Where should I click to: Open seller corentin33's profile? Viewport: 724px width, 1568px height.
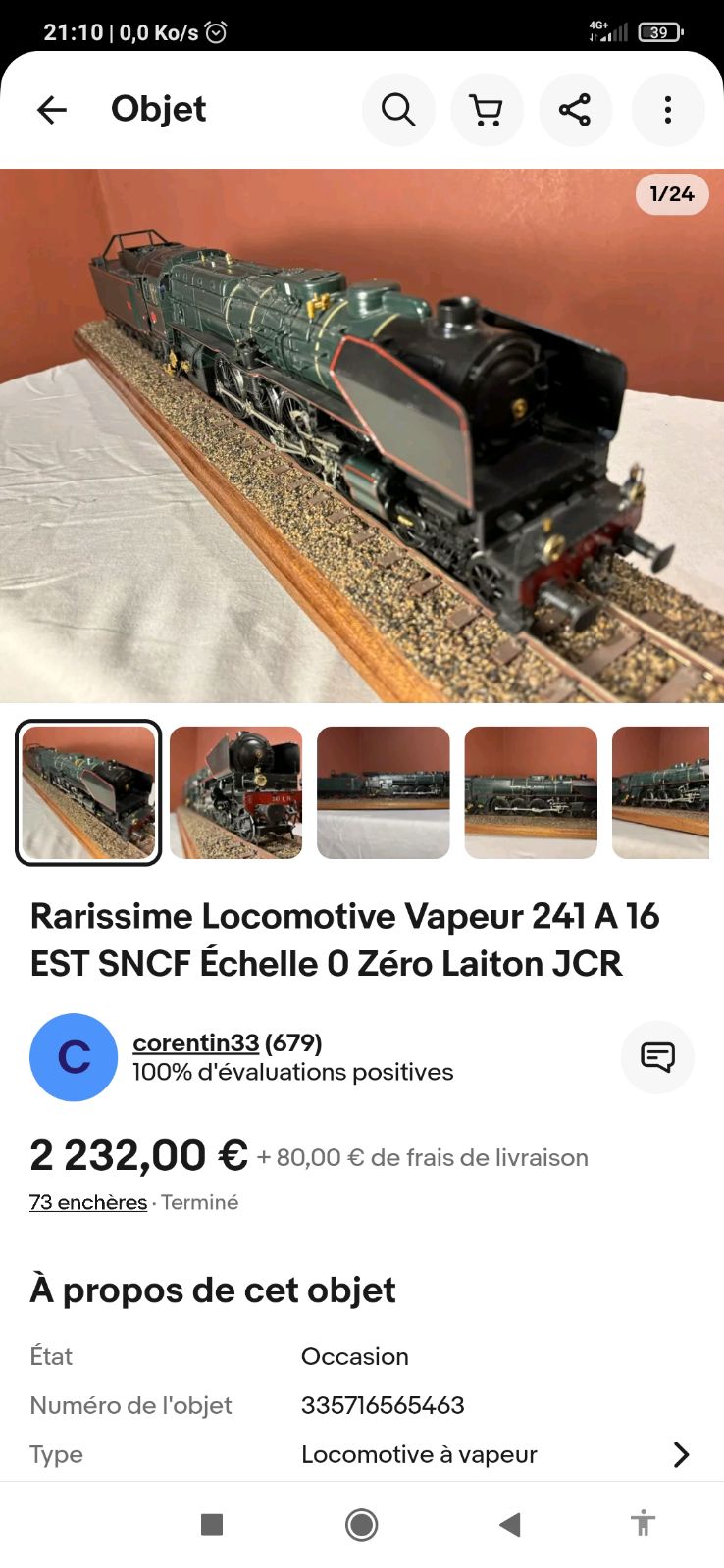click(195, 1042)
